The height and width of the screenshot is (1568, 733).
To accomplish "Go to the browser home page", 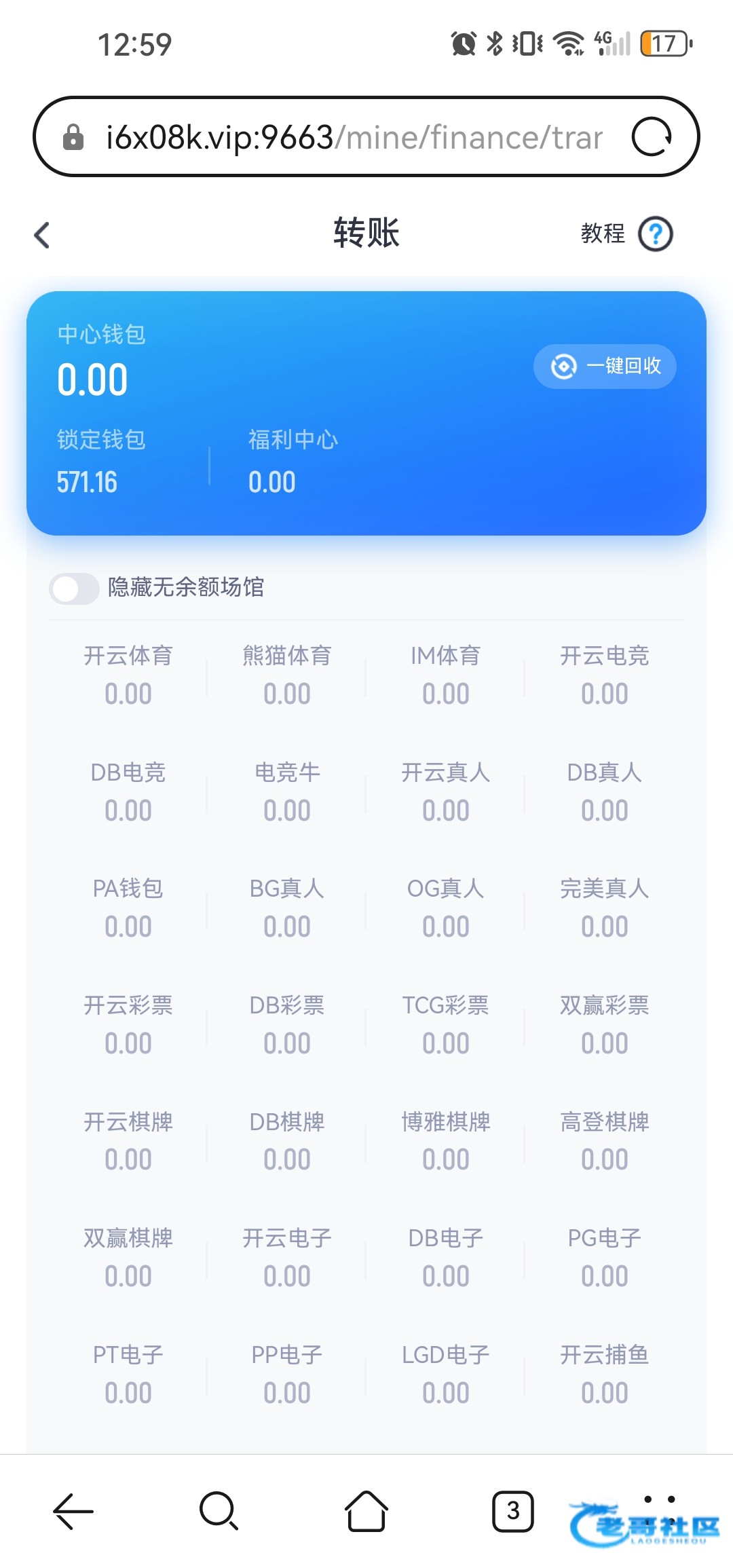I will 366,1511.
